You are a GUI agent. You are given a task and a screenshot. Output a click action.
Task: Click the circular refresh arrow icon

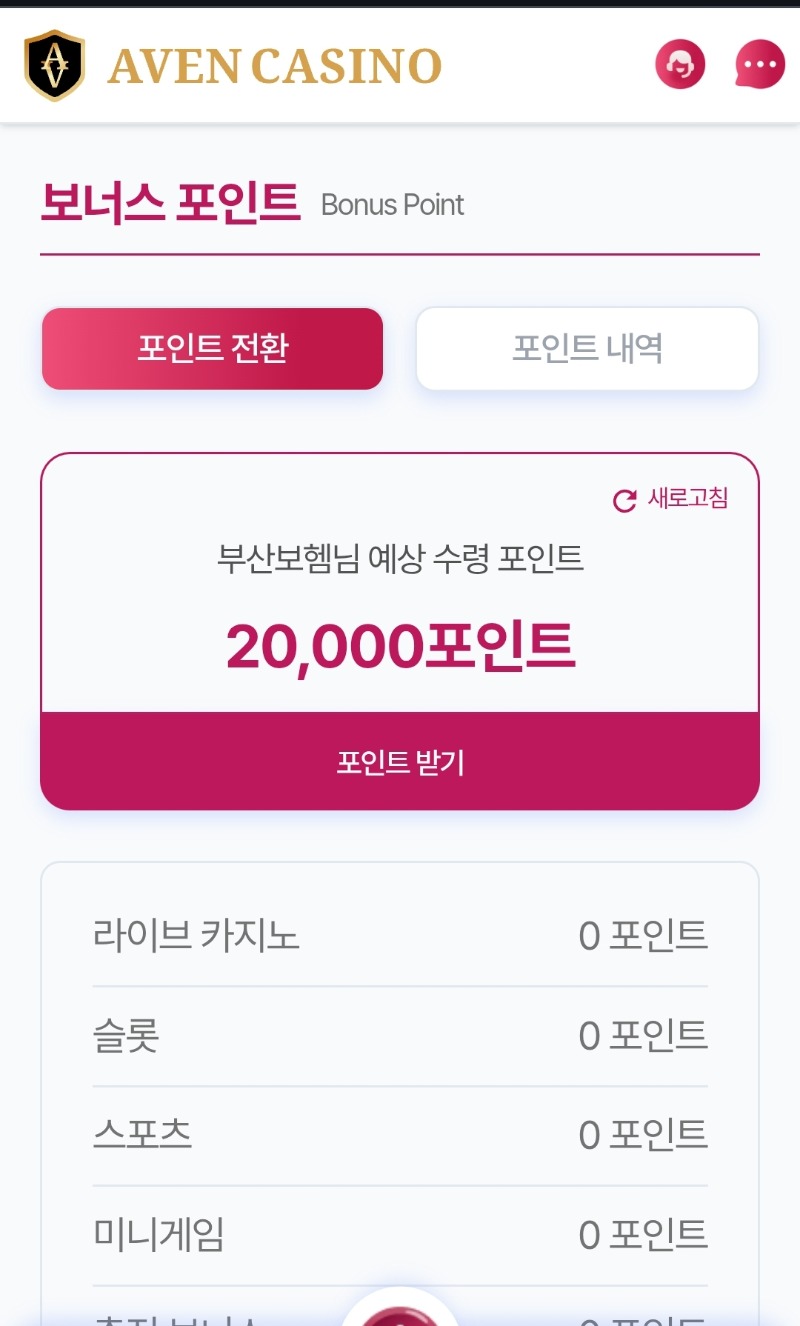(x=623, y=497)
